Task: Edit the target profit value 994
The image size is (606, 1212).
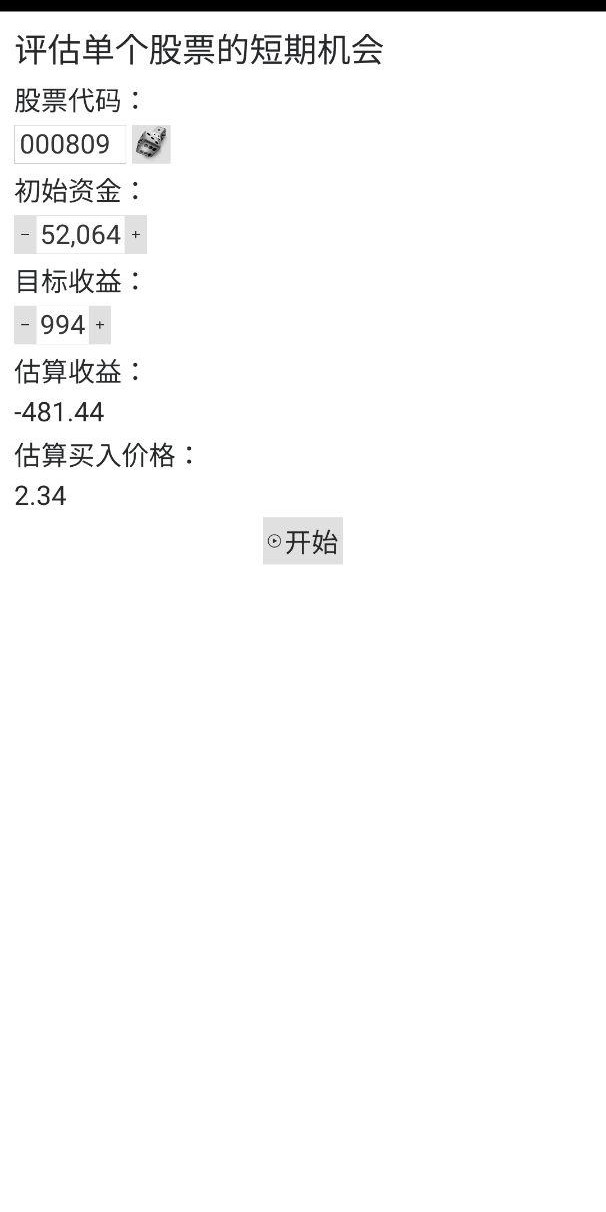Action: click(63, 325)
